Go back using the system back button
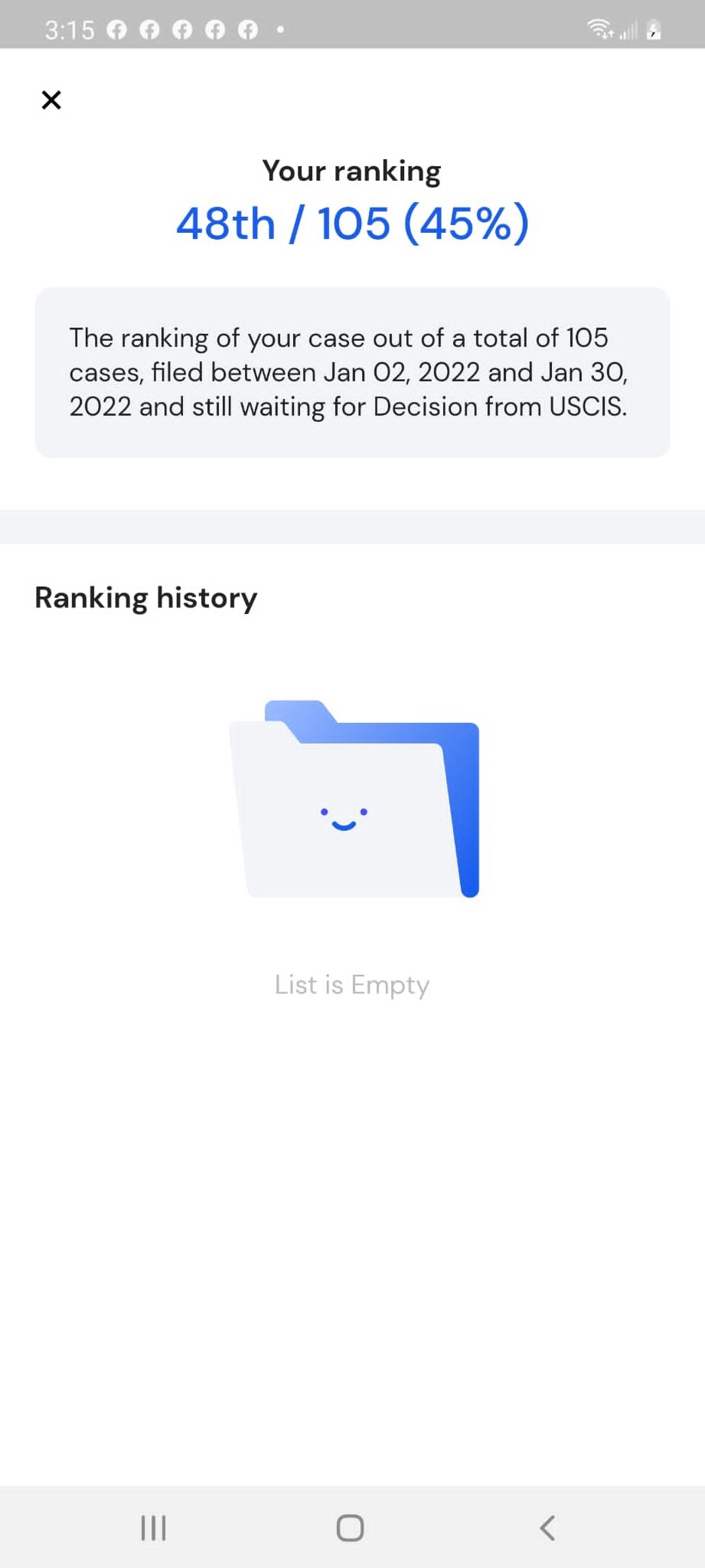705x1568 pixels. point(547,1527)
